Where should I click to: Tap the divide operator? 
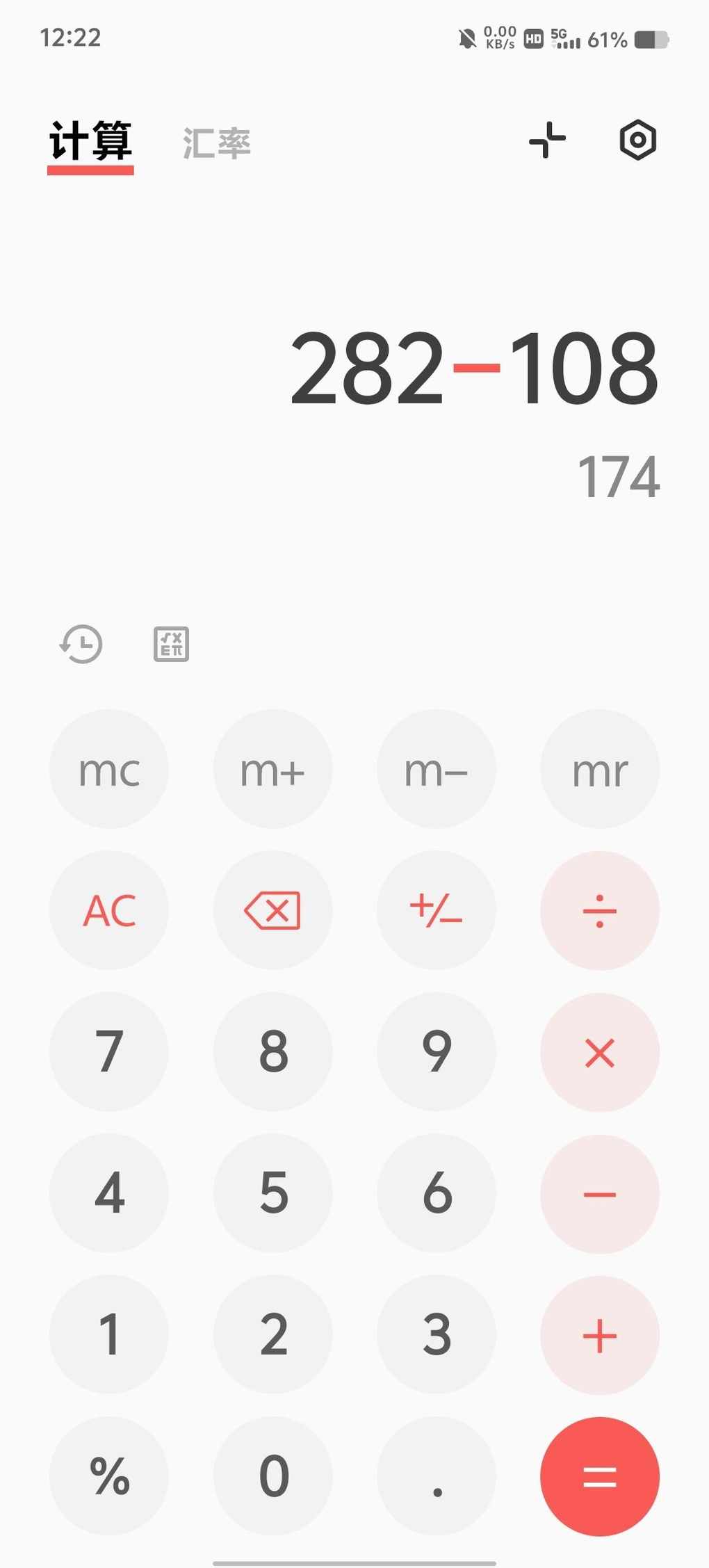coord(600,910)
